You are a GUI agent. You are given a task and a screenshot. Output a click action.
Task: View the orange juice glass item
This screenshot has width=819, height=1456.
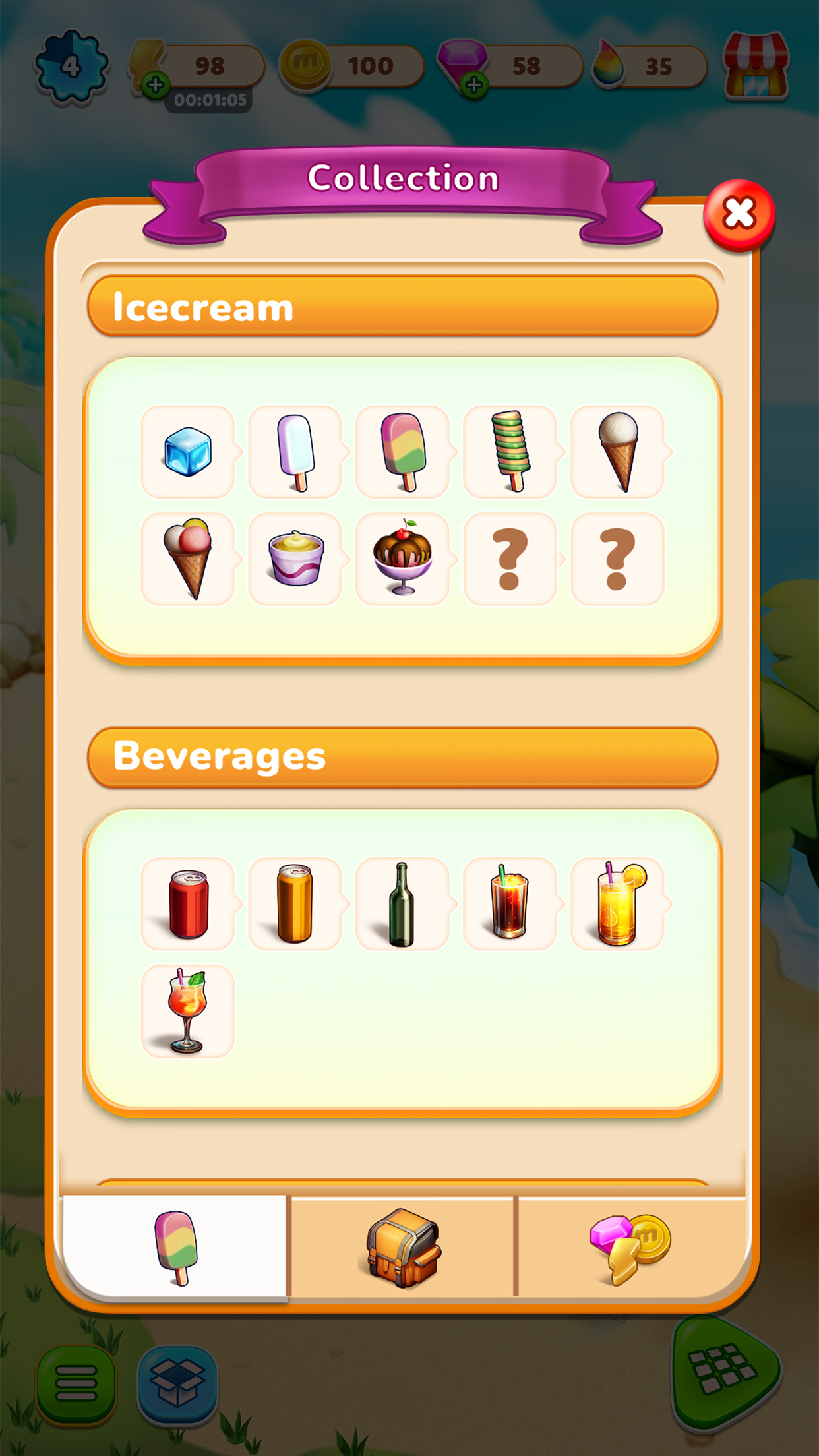click(617, 903)
